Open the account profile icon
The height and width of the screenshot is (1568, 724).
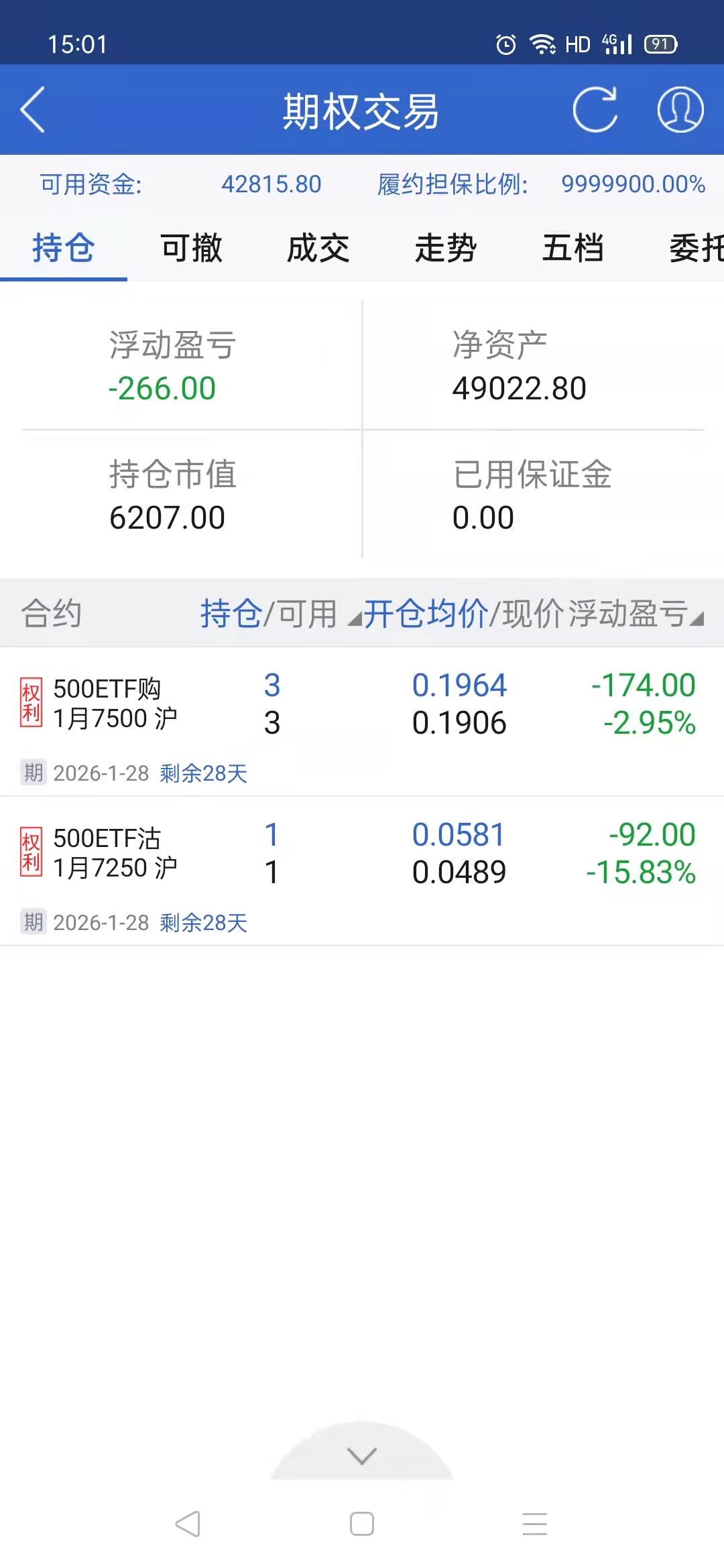[x=680, y=110]
